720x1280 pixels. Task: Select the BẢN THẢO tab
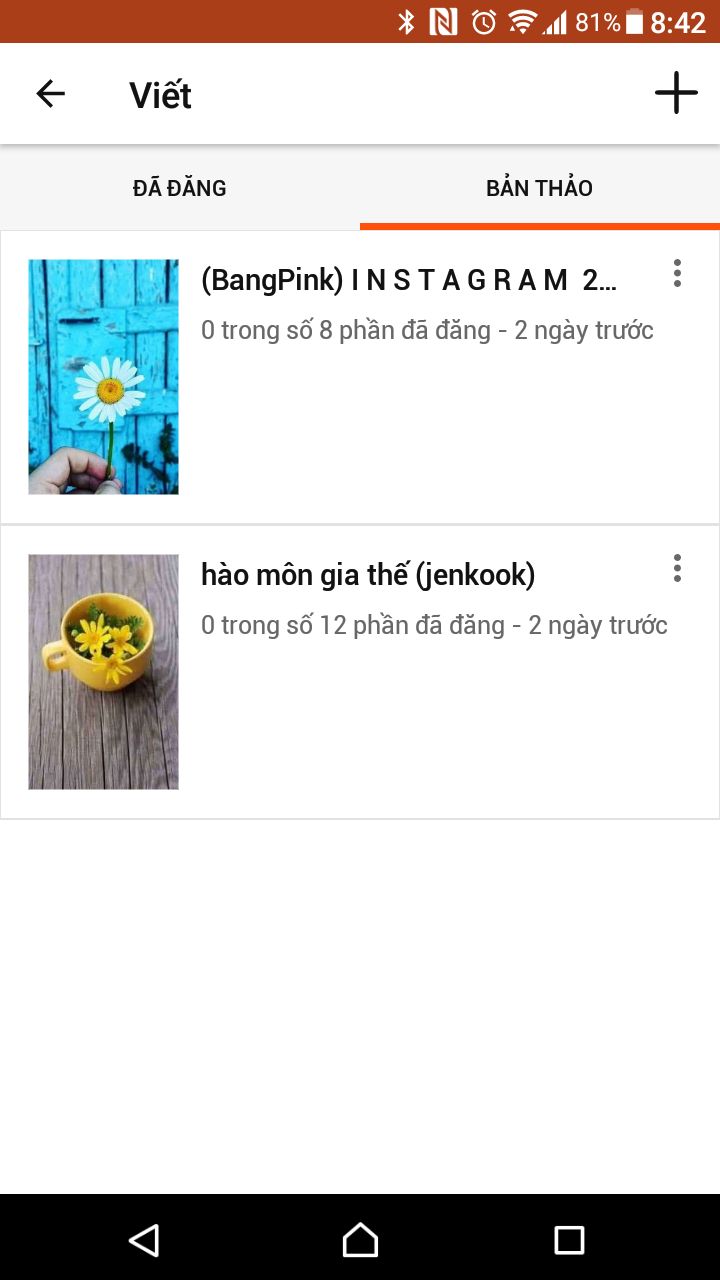[539, 188]
